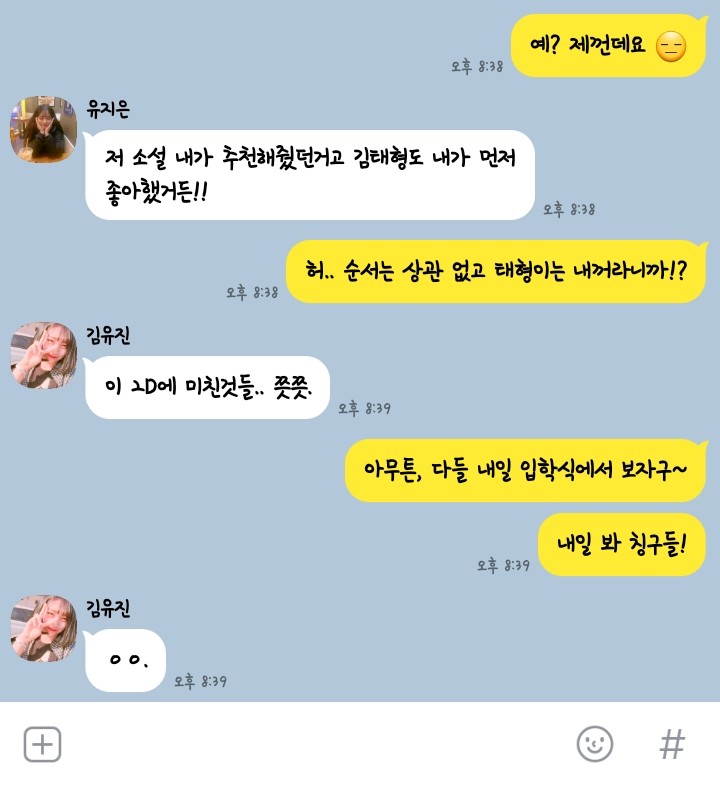Open the plus attachment menu
This screenshot has width=720, height=786.
pos(43,744)
